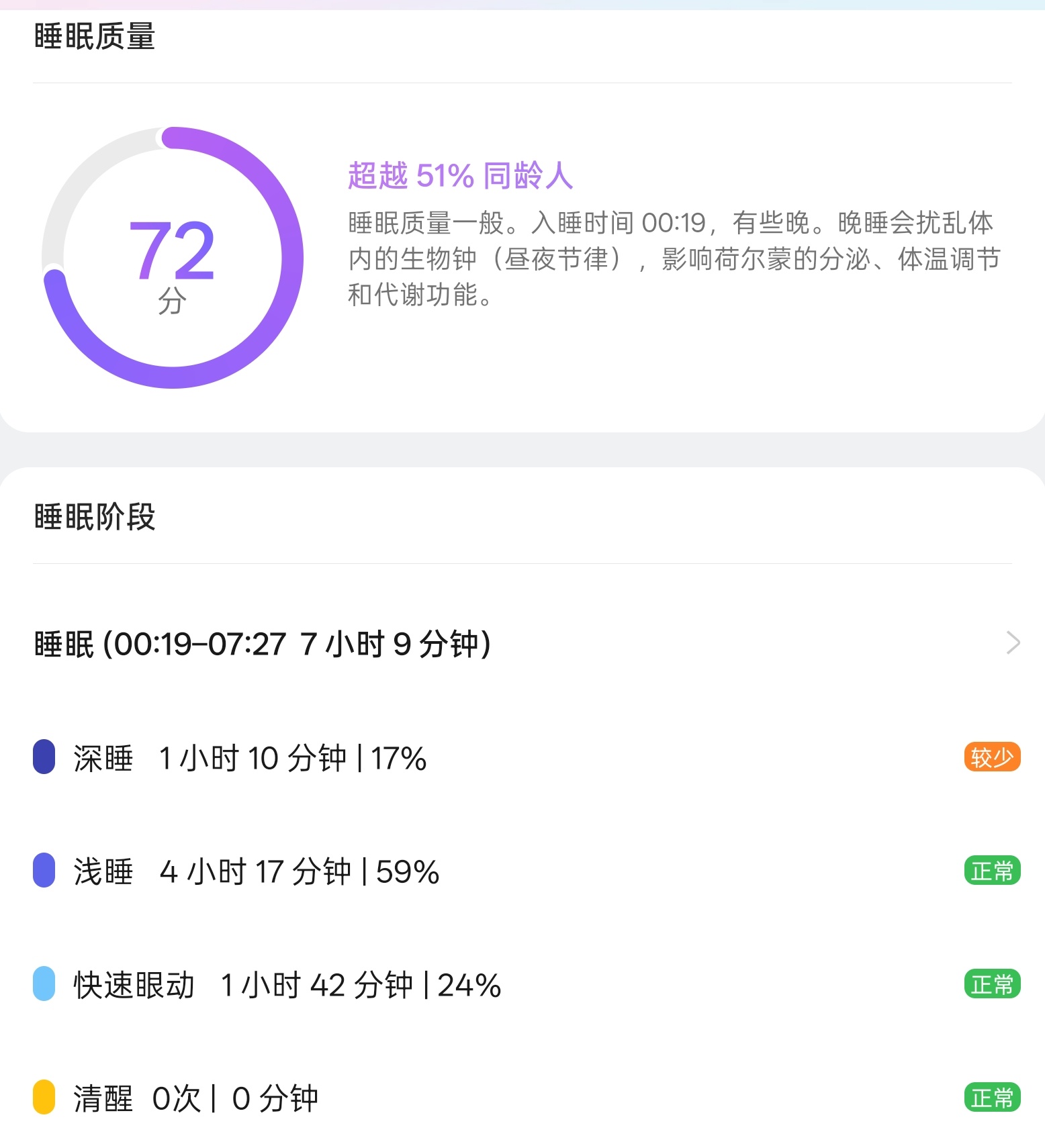The image size is (1045, 1148).
Task: Tap the sleep quality description text
Action: (x=672, y=258)
